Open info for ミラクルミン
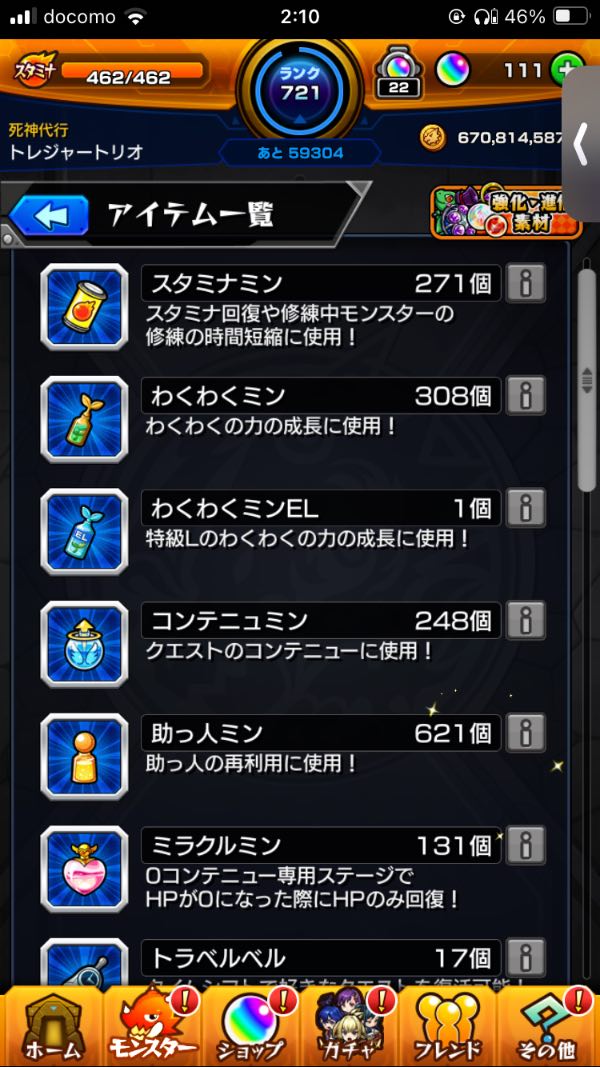The image size is (600, 1067). tap(525, 846)
